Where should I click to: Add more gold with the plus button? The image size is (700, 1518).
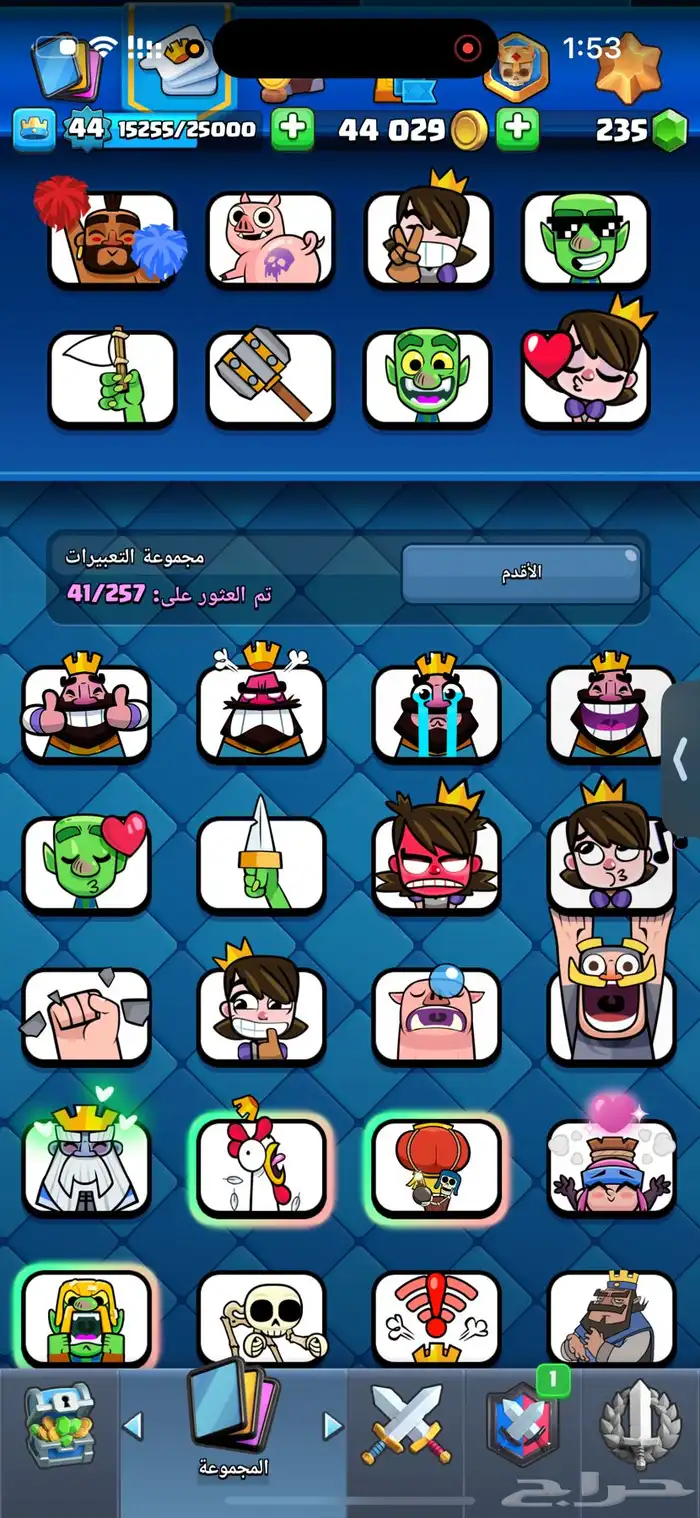click(517, 129)
